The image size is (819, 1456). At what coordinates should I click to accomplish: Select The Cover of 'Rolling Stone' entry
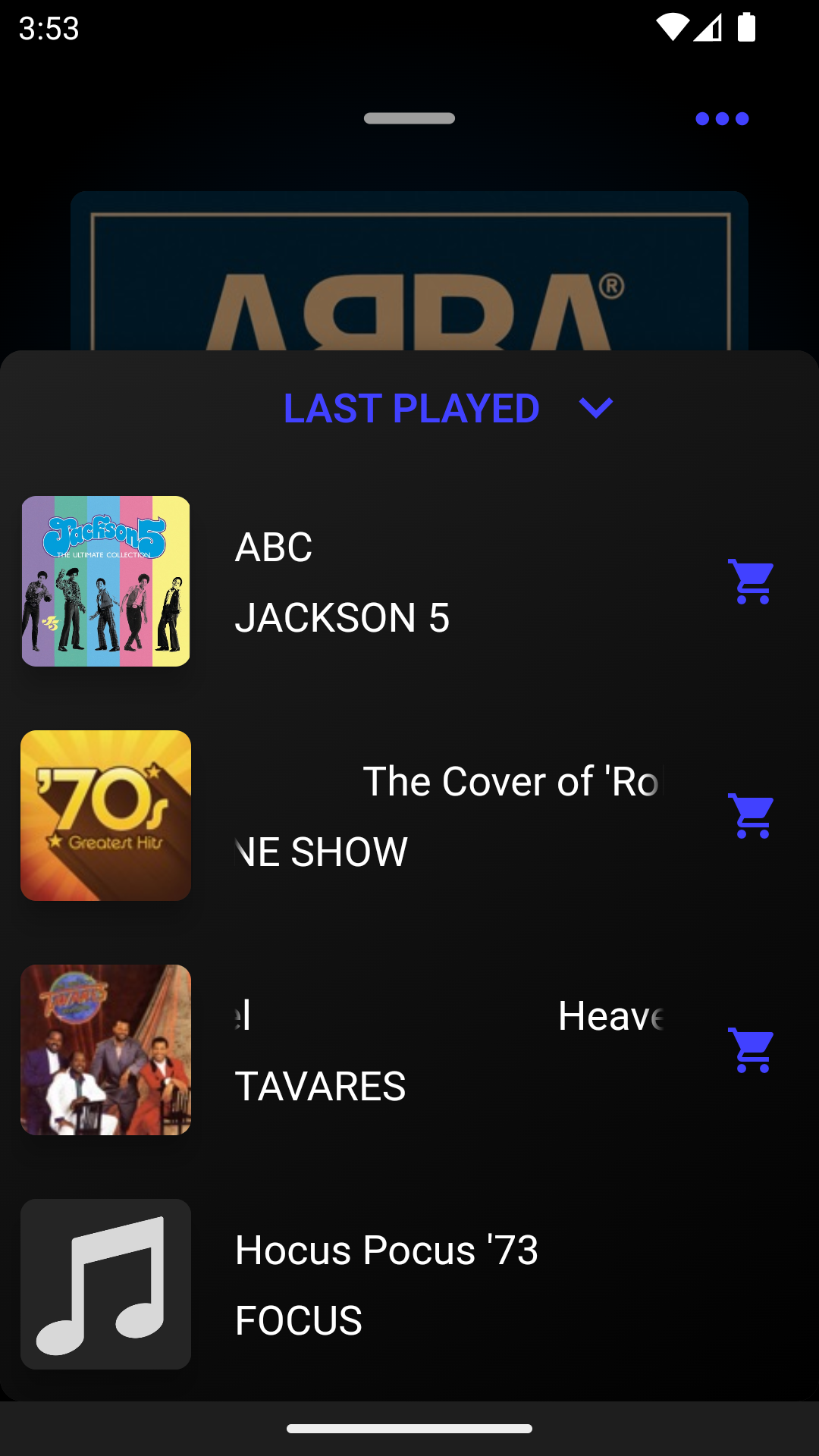pyautogui.click(x=455, y=816)
